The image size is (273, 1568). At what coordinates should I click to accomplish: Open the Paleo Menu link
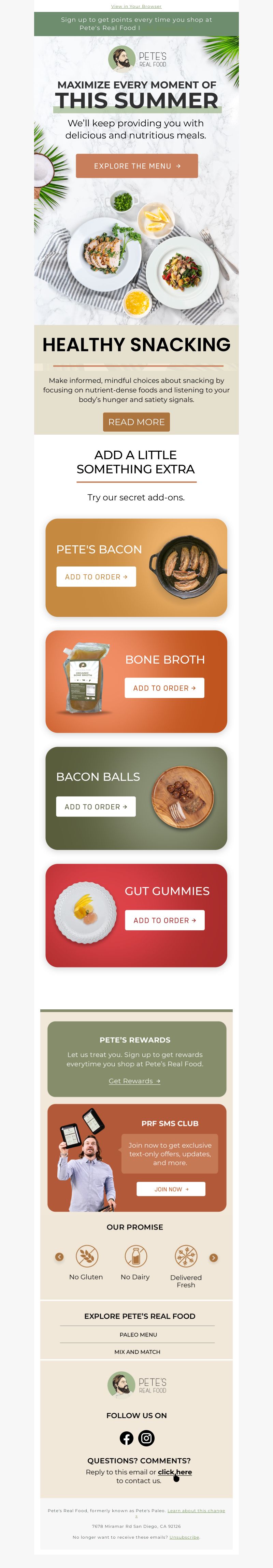138,1334
